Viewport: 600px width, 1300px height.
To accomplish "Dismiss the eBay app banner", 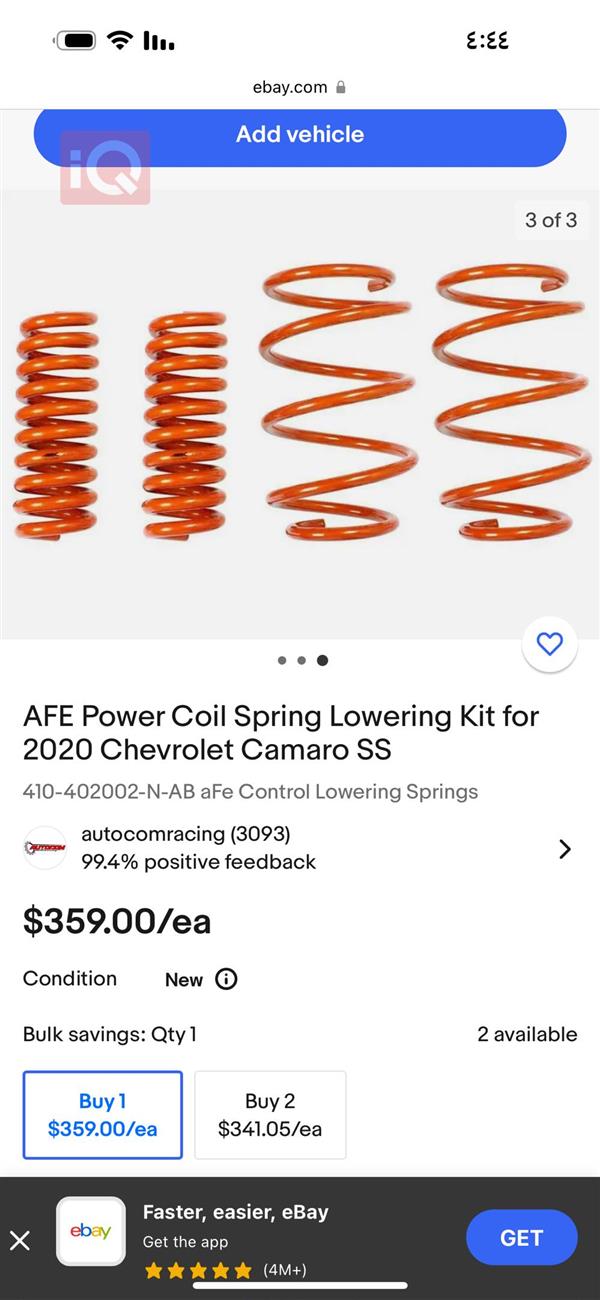I will 20,1241.
